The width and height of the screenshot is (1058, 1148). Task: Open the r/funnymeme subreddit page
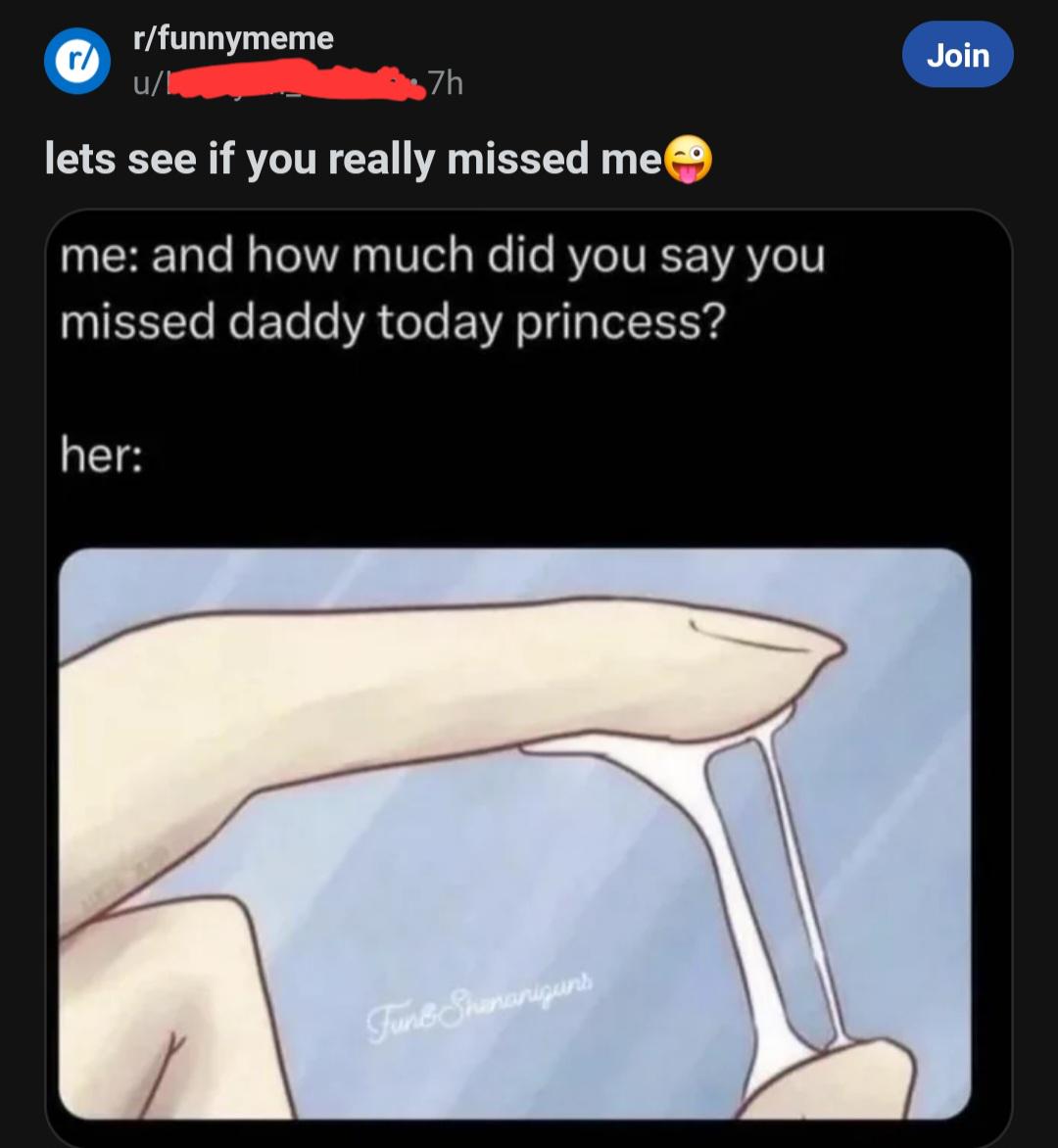coord(233,39)
